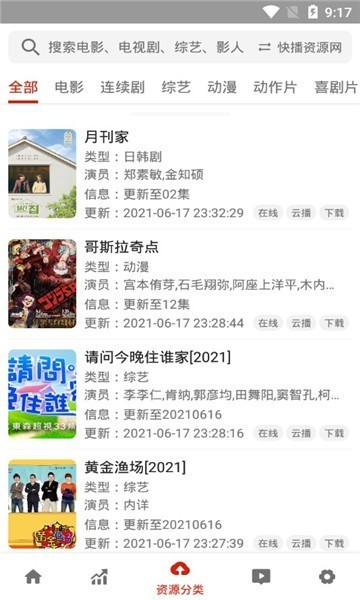Open the video player tab
Image resolution: width=360 pixels, height=600 pixels.
261,577
